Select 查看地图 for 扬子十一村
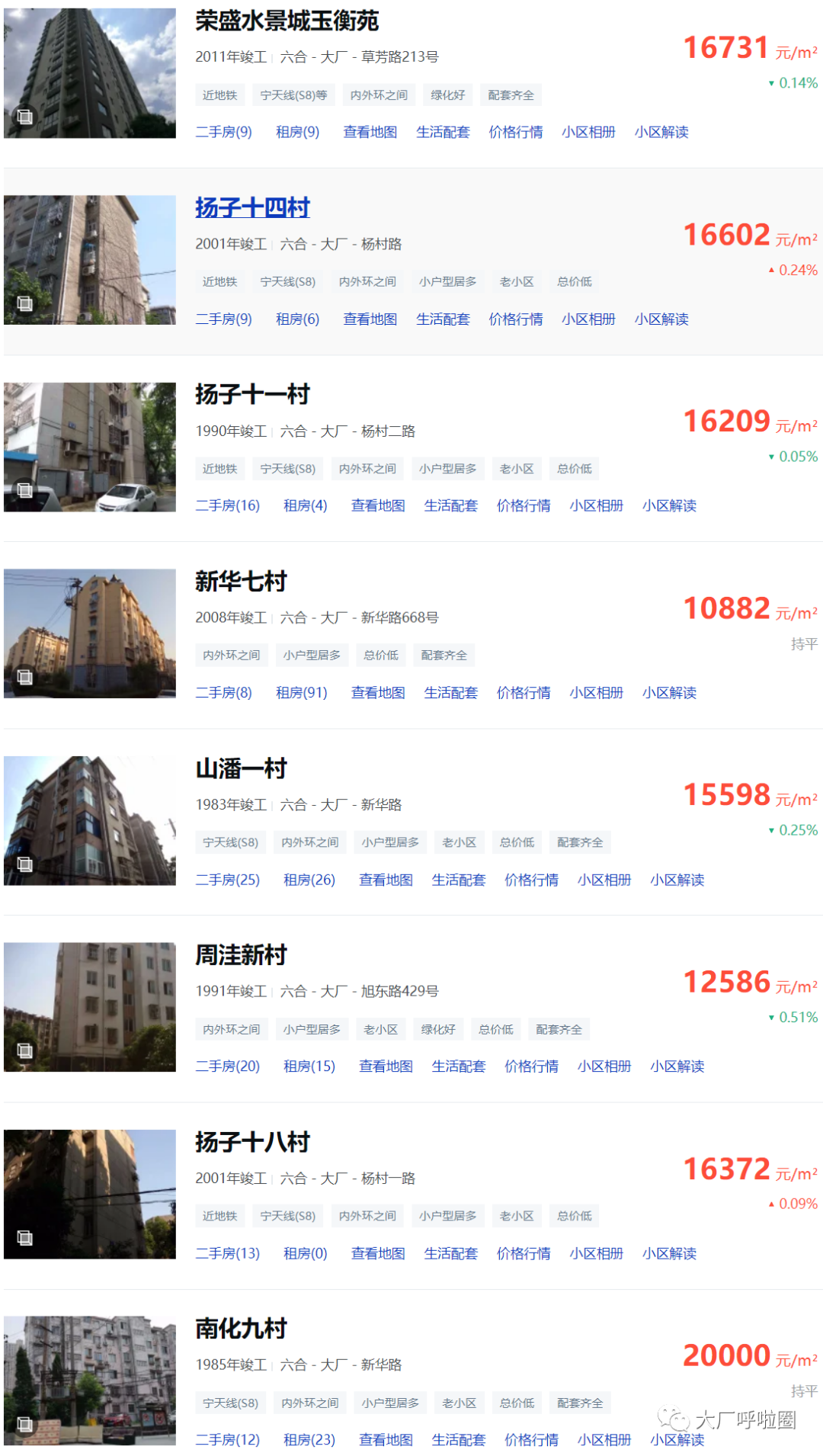The width and height of the screenshot is (823, 1456). tap(378, 505)
